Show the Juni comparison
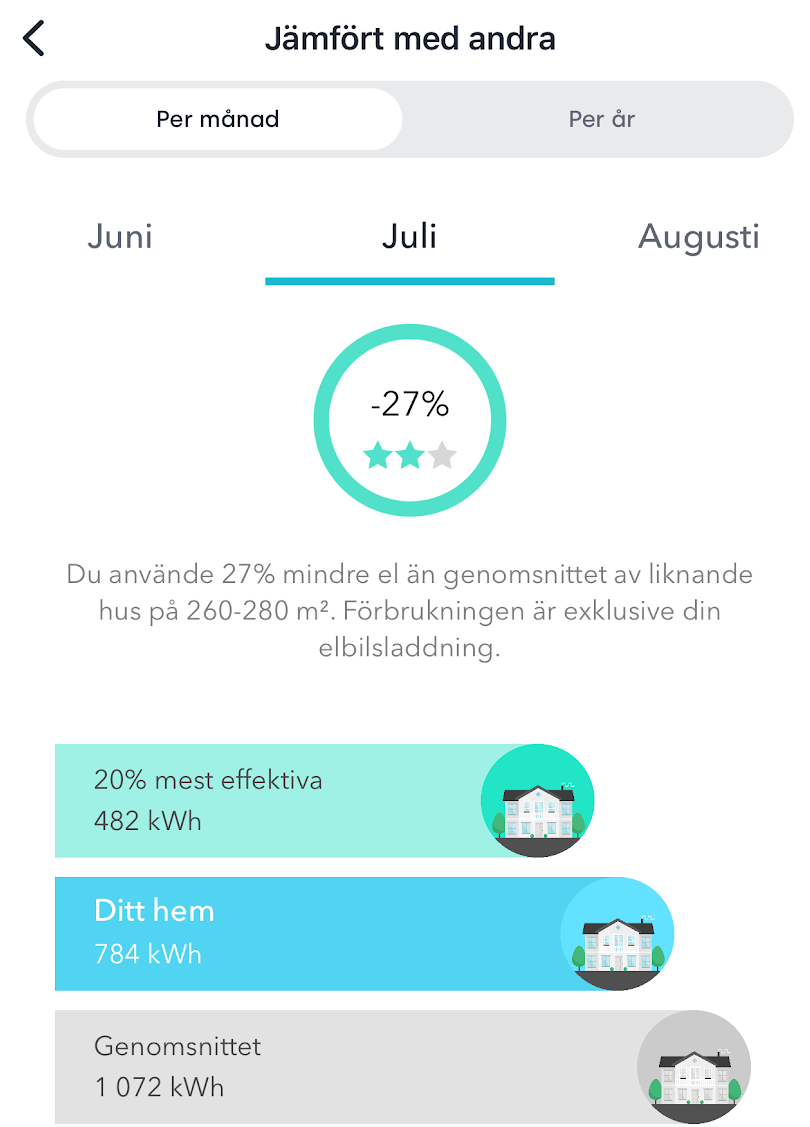The width and height of the screenshot is (810, 1127). pyautogui.click(x=120, y=237)
